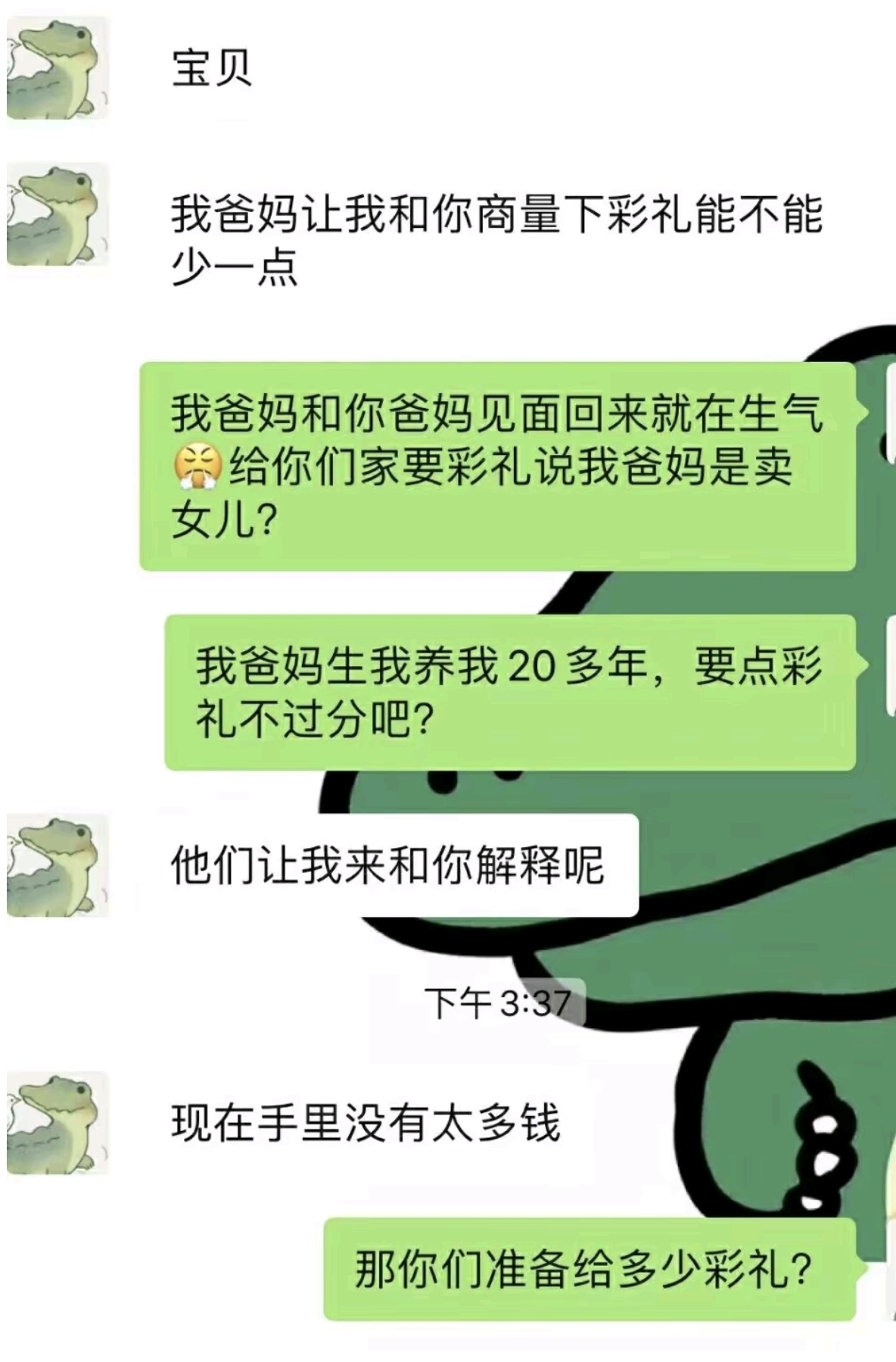Tap avatar next to 他们让我来和你解释呢
This screenshot has height=1362, width=896.
point(58,865)
